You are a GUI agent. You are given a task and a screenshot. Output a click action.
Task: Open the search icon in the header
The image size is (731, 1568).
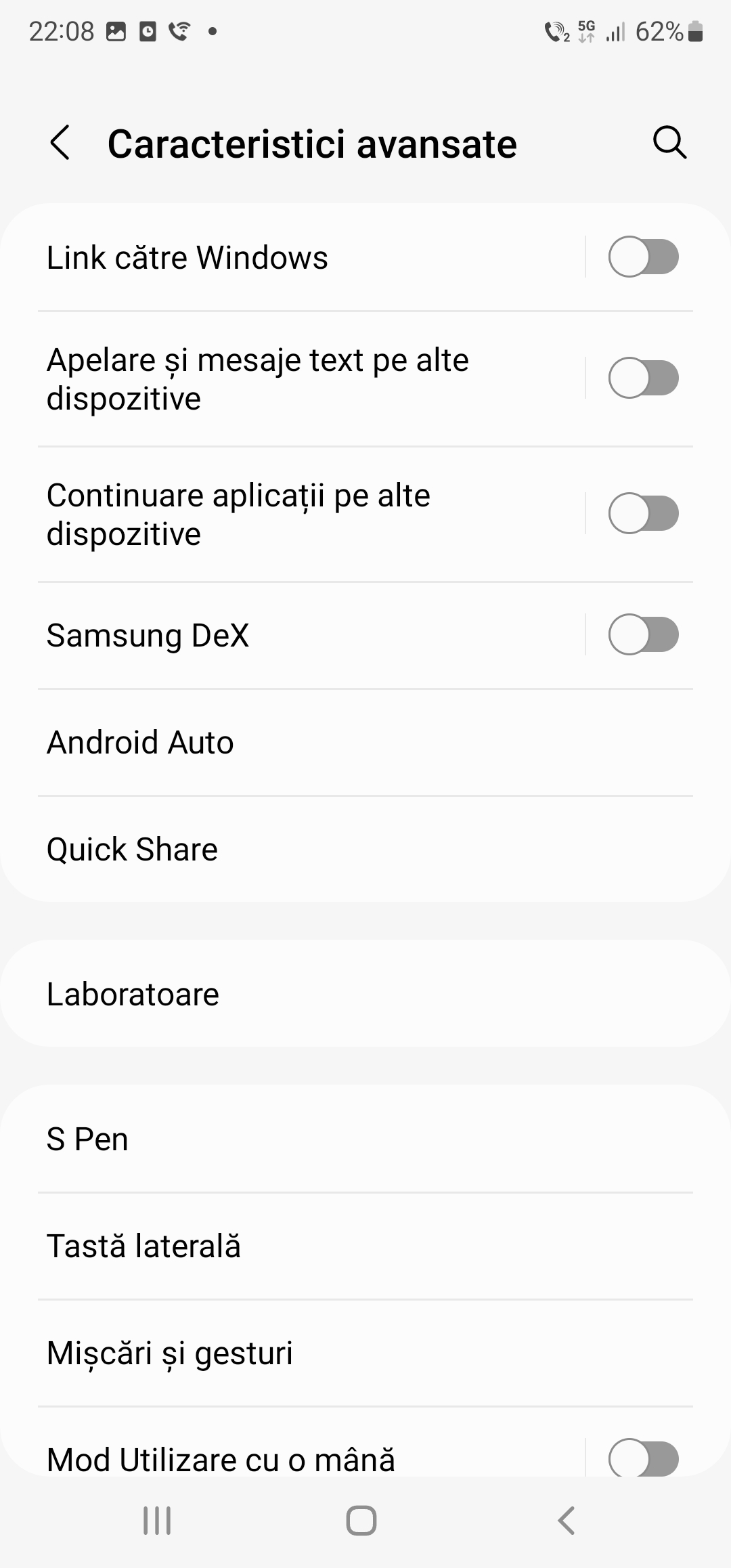click(x=669, y=143)
